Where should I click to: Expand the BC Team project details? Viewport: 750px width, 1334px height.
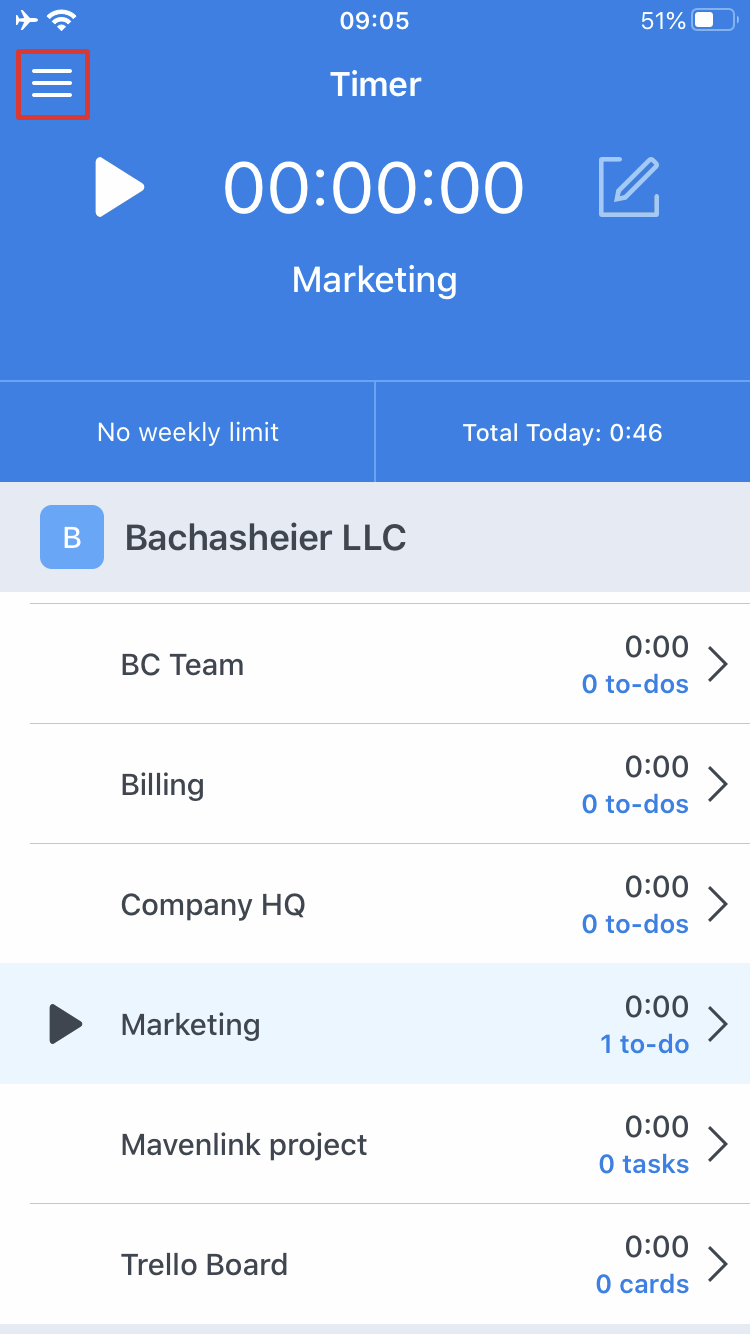click(718, 664)
